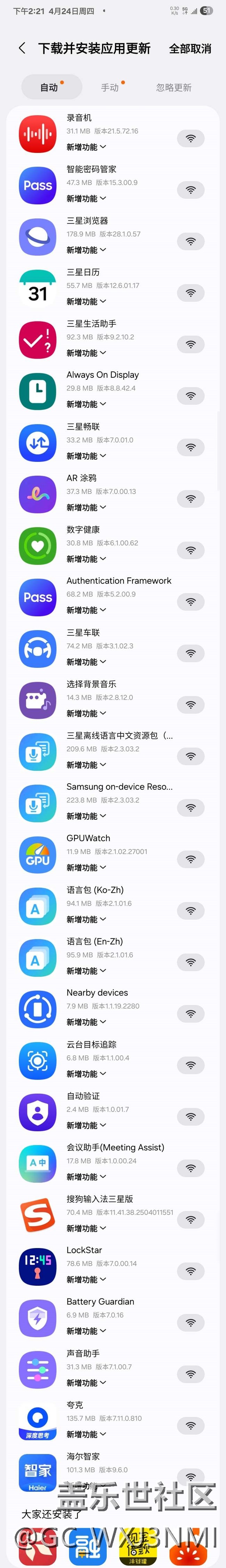Tap the Wi-Fi button beside 三星日历
226x1568 pixels.
point(191,294)
